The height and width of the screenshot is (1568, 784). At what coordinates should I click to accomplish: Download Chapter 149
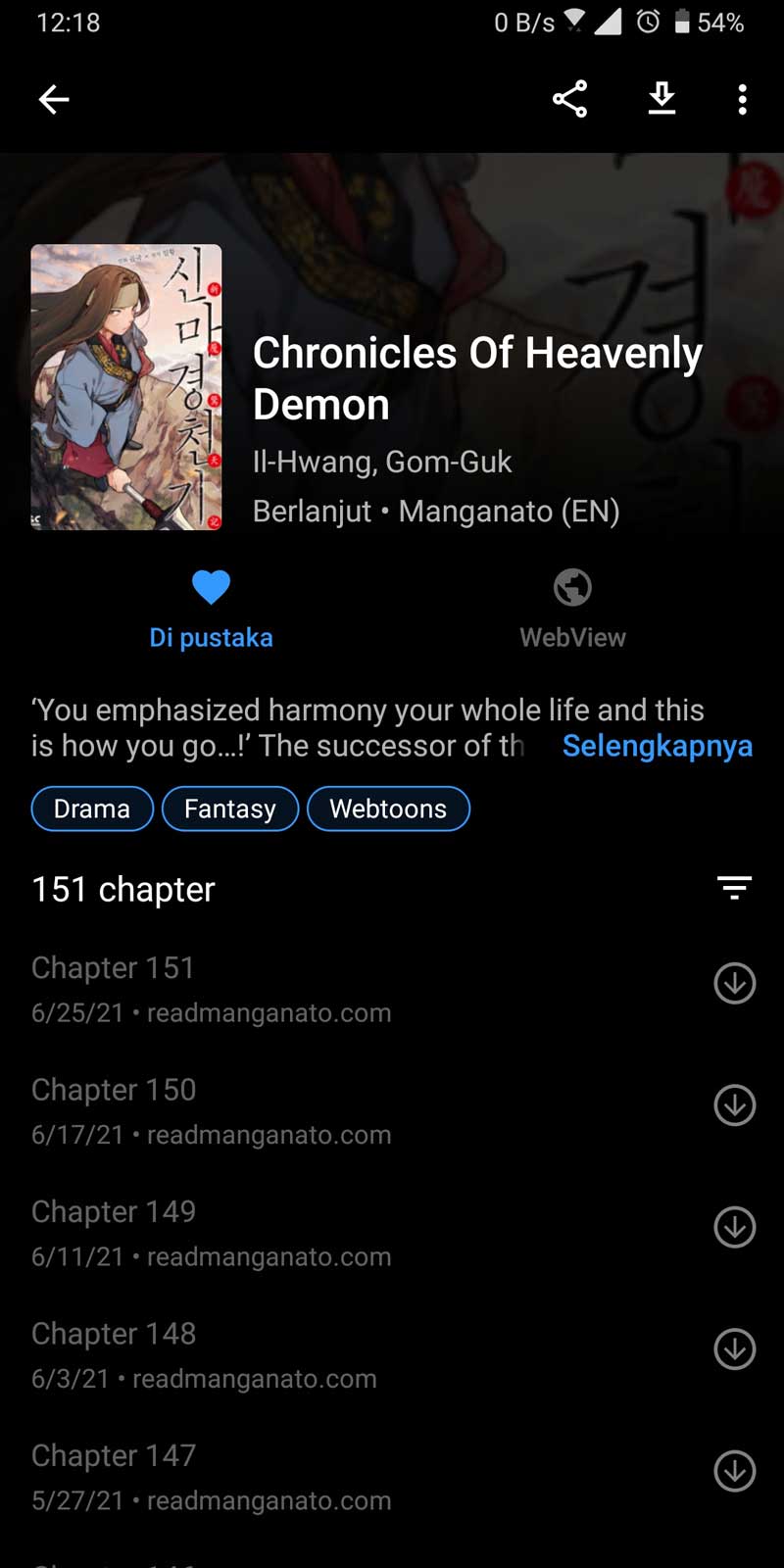(x=734, y=1227)
